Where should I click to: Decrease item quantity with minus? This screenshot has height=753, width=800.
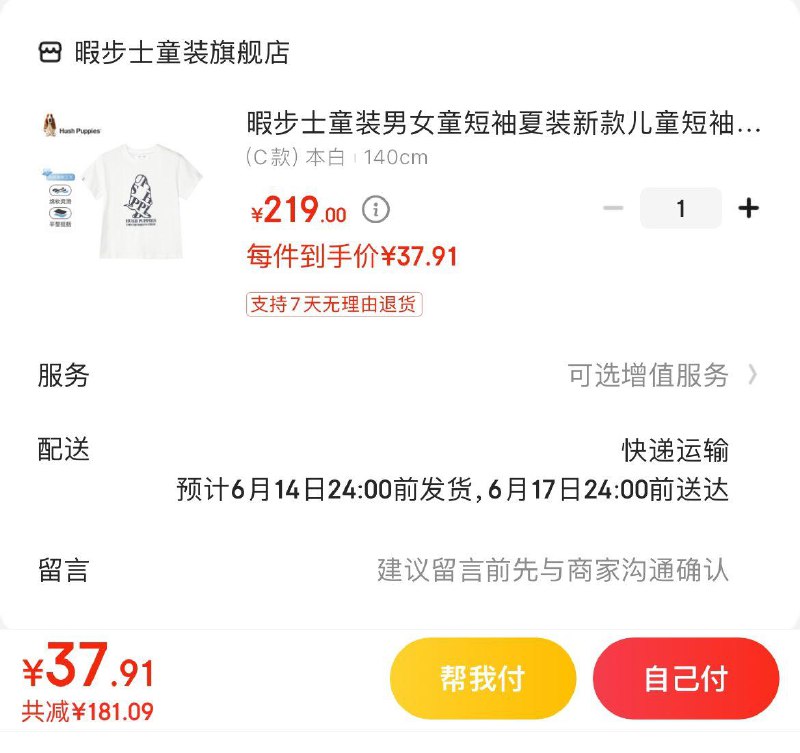click(613, 208)
